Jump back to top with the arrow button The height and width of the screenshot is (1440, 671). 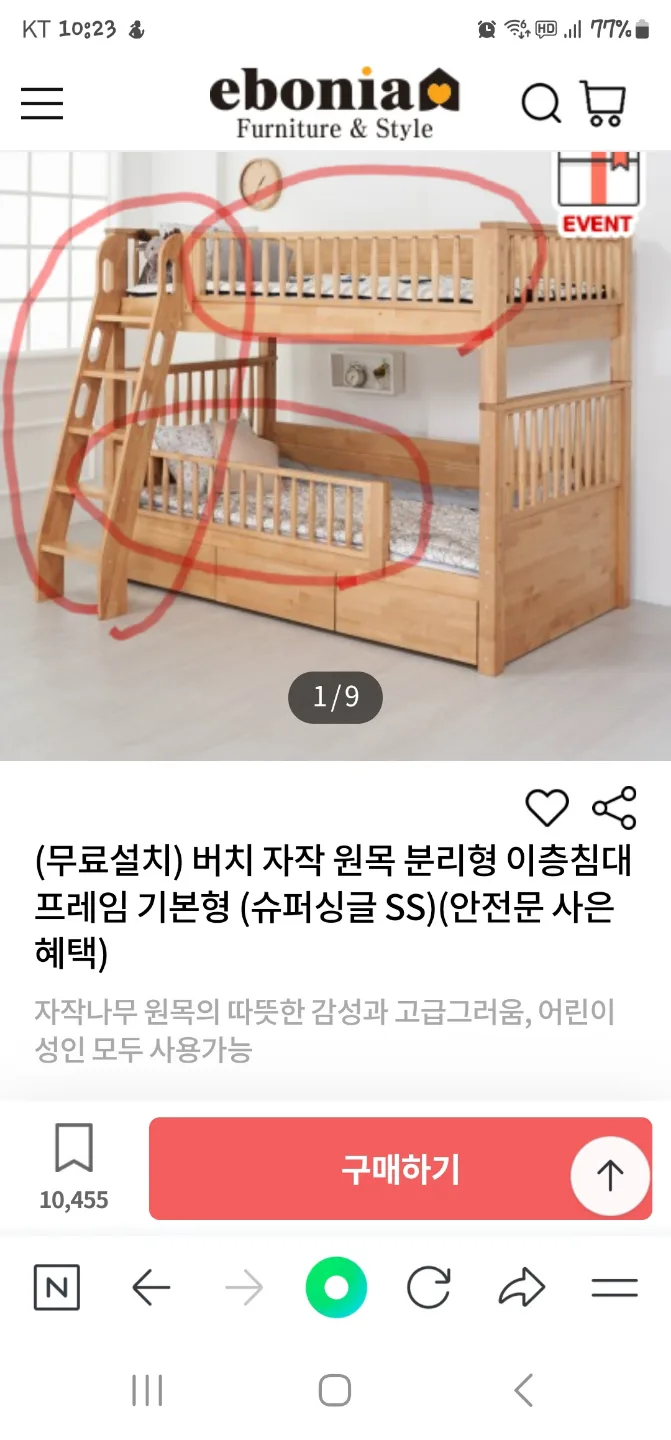coord(610,1176)
